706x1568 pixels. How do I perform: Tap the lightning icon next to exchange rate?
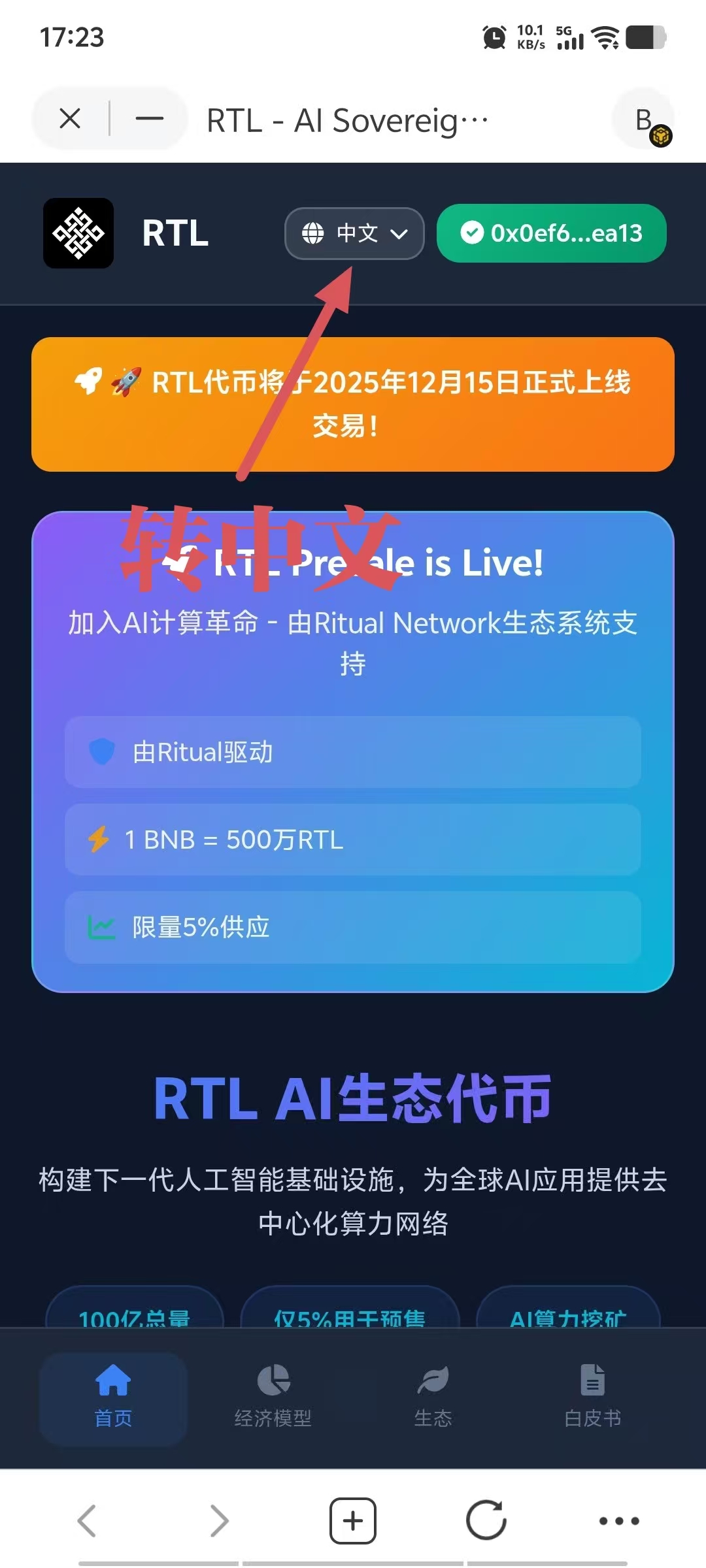[x=99, y=840]
